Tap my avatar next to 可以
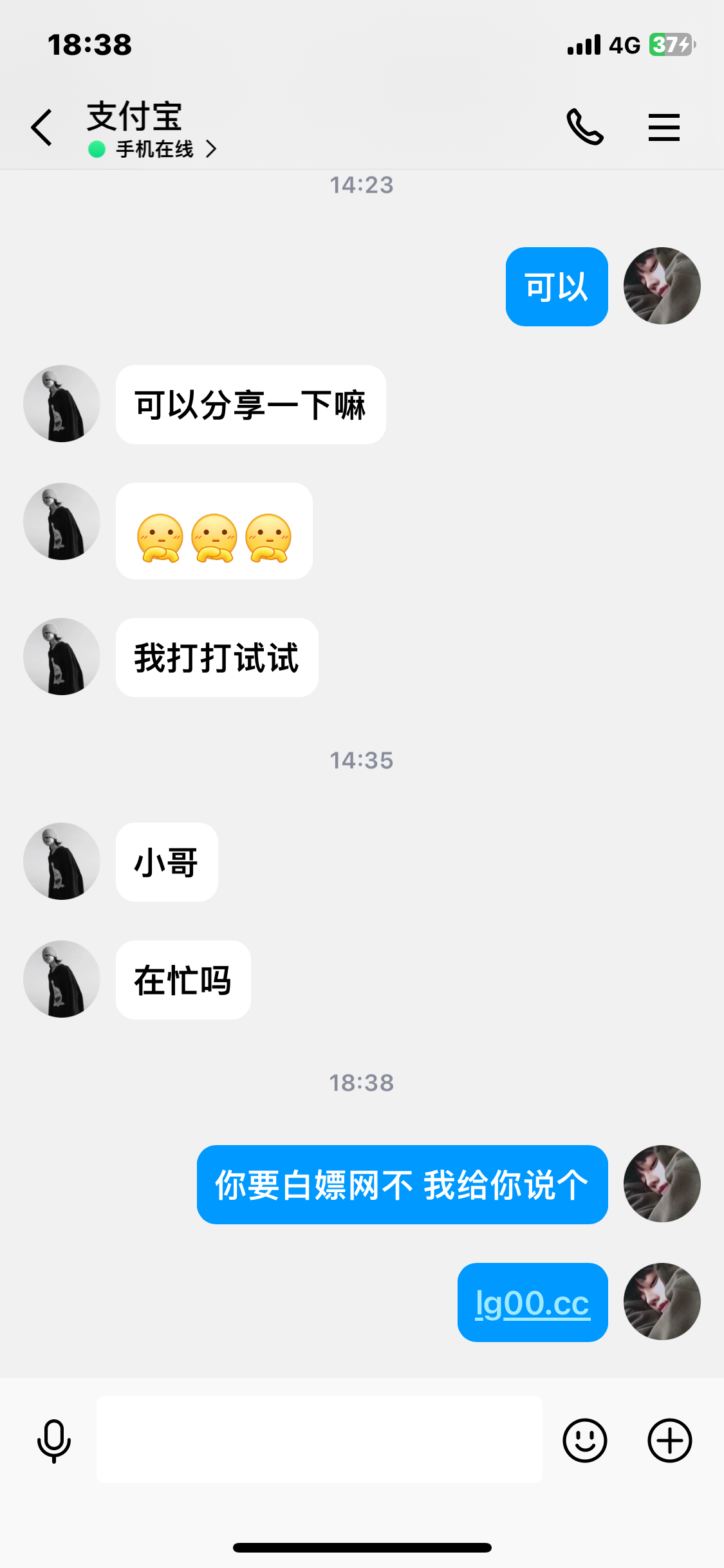The height and width of the screenshot is (1568, 724). pyautogui.click(x=662, y=286)
